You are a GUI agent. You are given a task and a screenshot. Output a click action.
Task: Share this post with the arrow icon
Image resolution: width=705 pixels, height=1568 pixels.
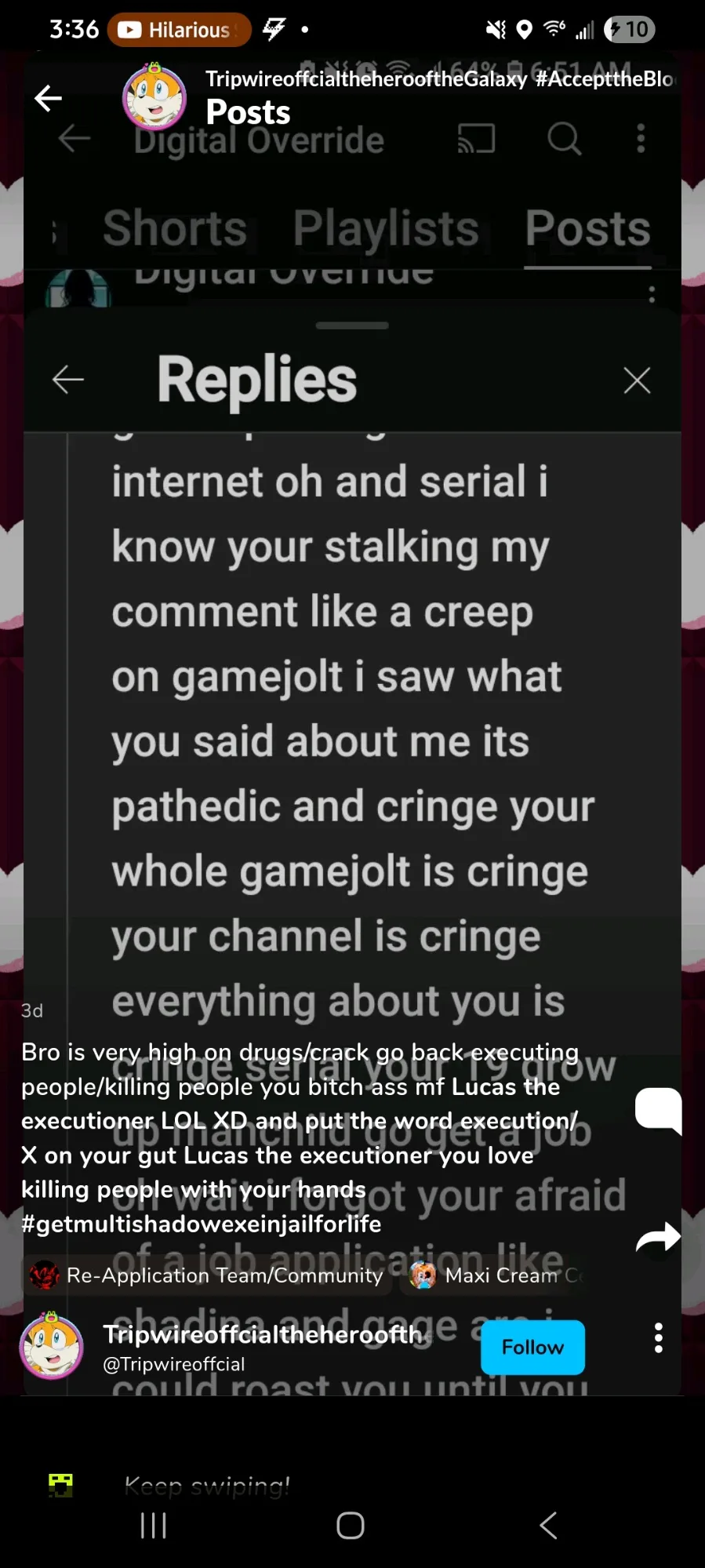coord(658,1237)
